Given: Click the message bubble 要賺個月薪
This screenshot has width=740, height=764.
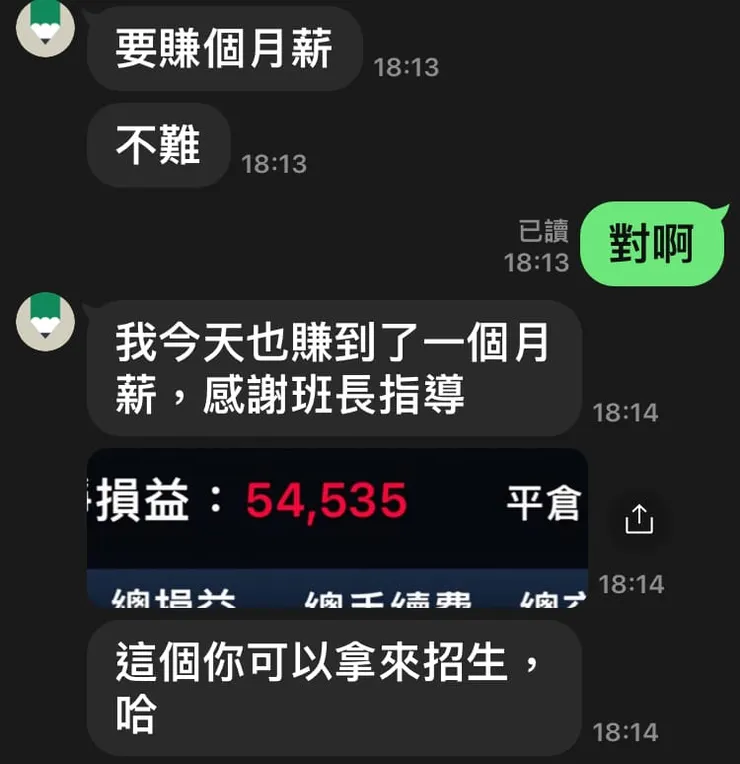Looking at the screenshot, I should click(x=224, y=48).
